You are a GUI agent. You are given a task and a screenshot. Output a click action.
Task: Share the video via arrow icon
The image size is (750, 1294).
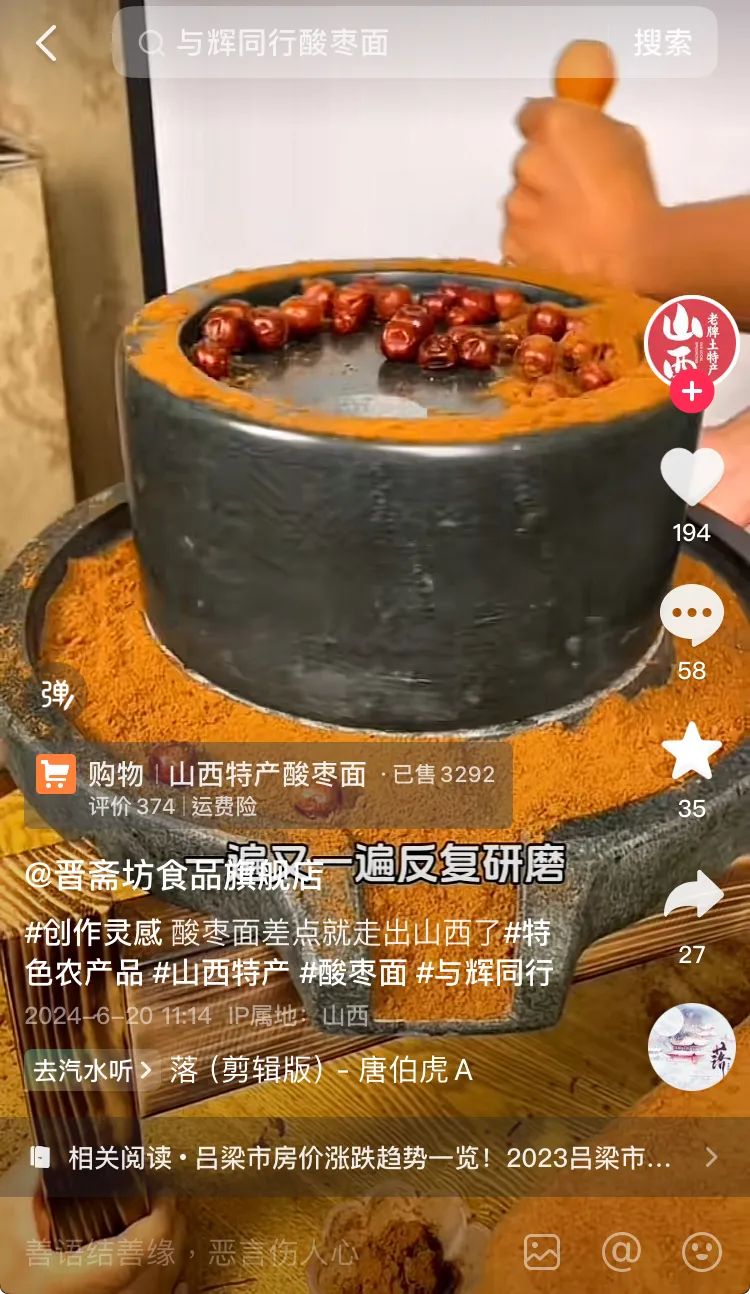(x=691, y=897)
